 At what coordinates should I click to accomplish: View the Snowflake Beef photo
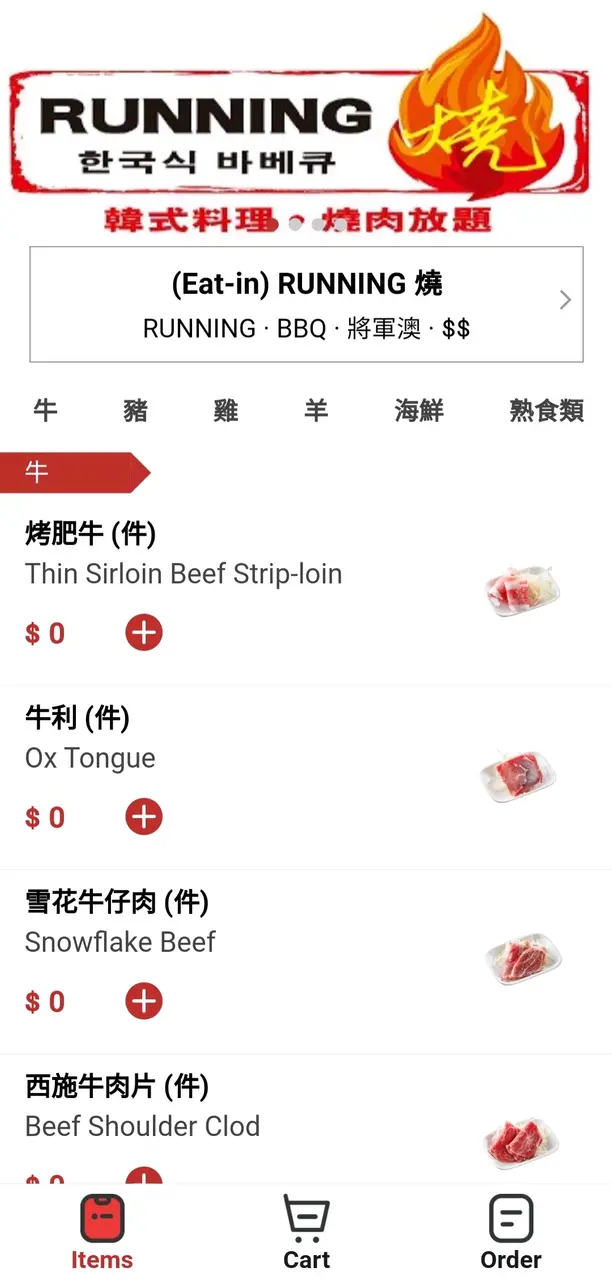[x=522, y=959]
